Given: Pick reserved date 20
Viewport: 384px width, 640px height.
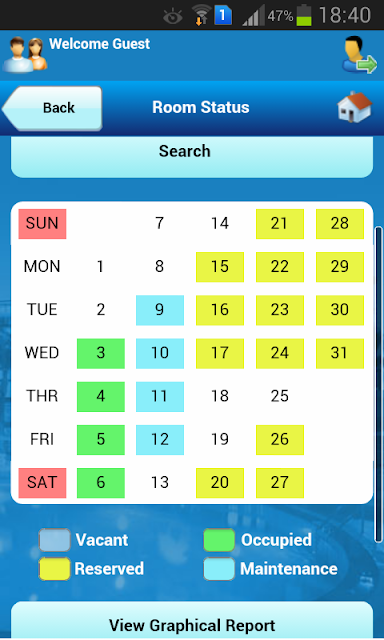Looking at the screenshot, I should point(220,483).
